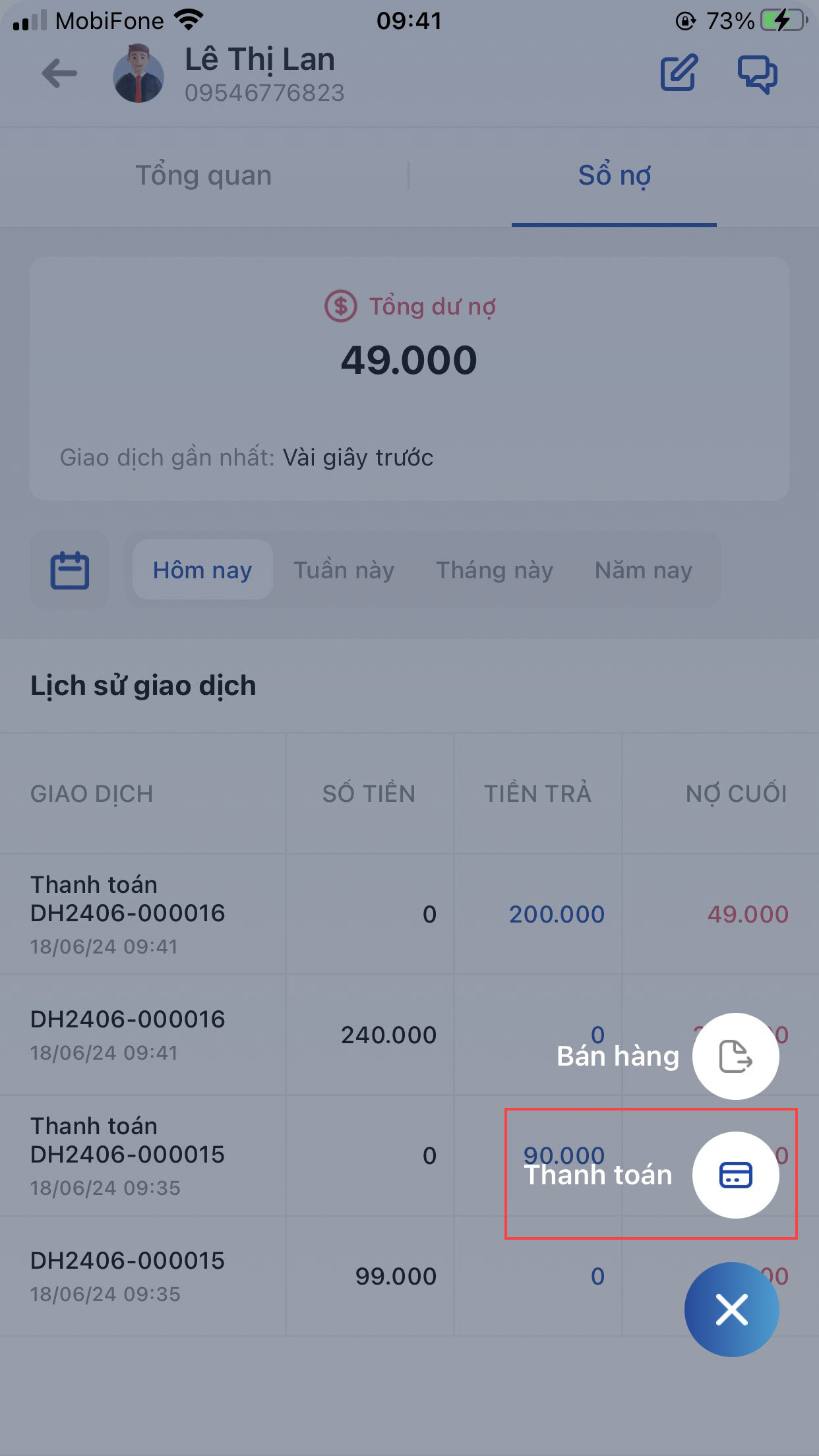Close the floating action menu
This screenshot has width=819, height=1456.
click(731, 1310)
